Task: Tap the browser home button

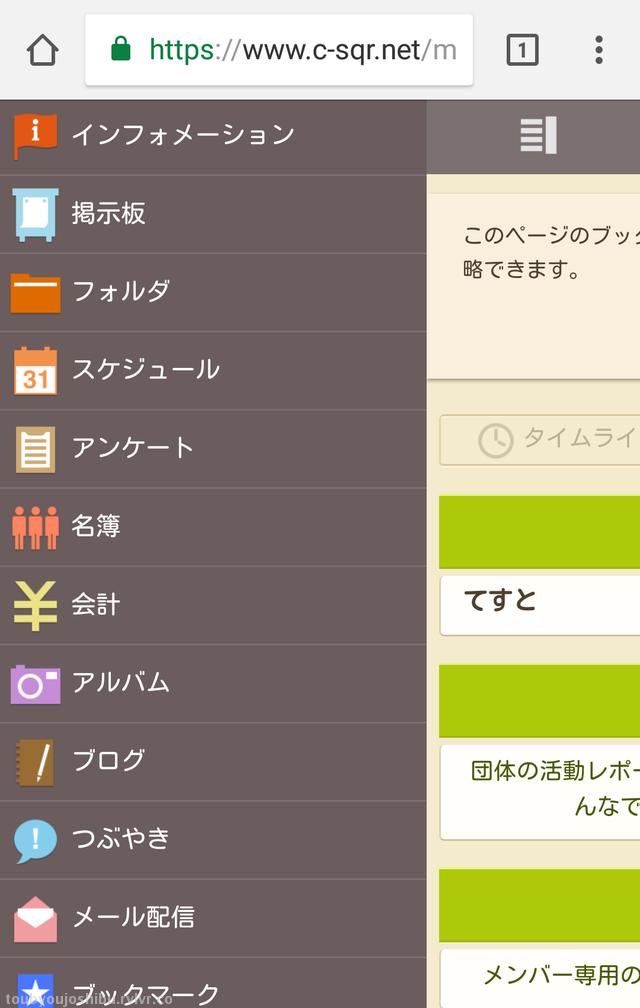Action: (x=42, y=49)
